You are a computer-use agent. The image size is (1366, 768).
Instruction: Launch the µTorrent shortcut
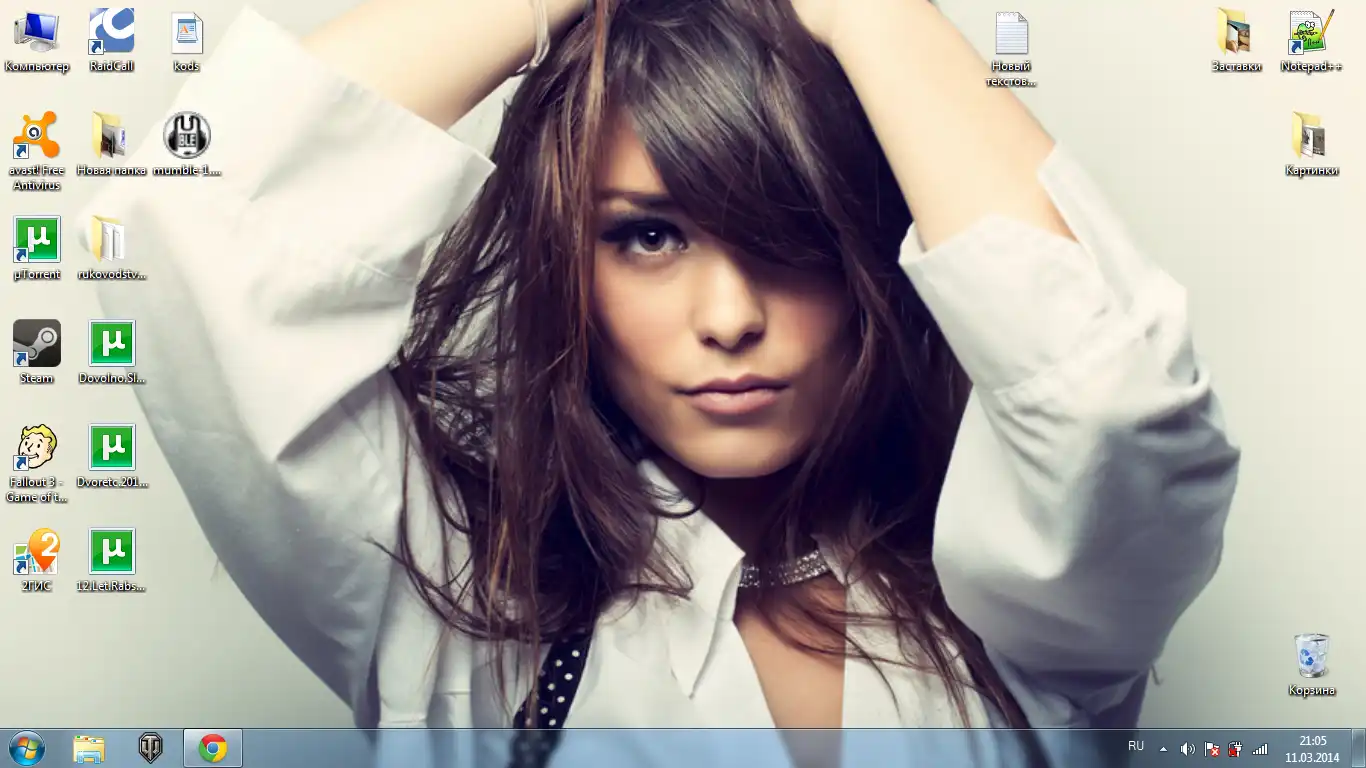[x=37, y=241]
